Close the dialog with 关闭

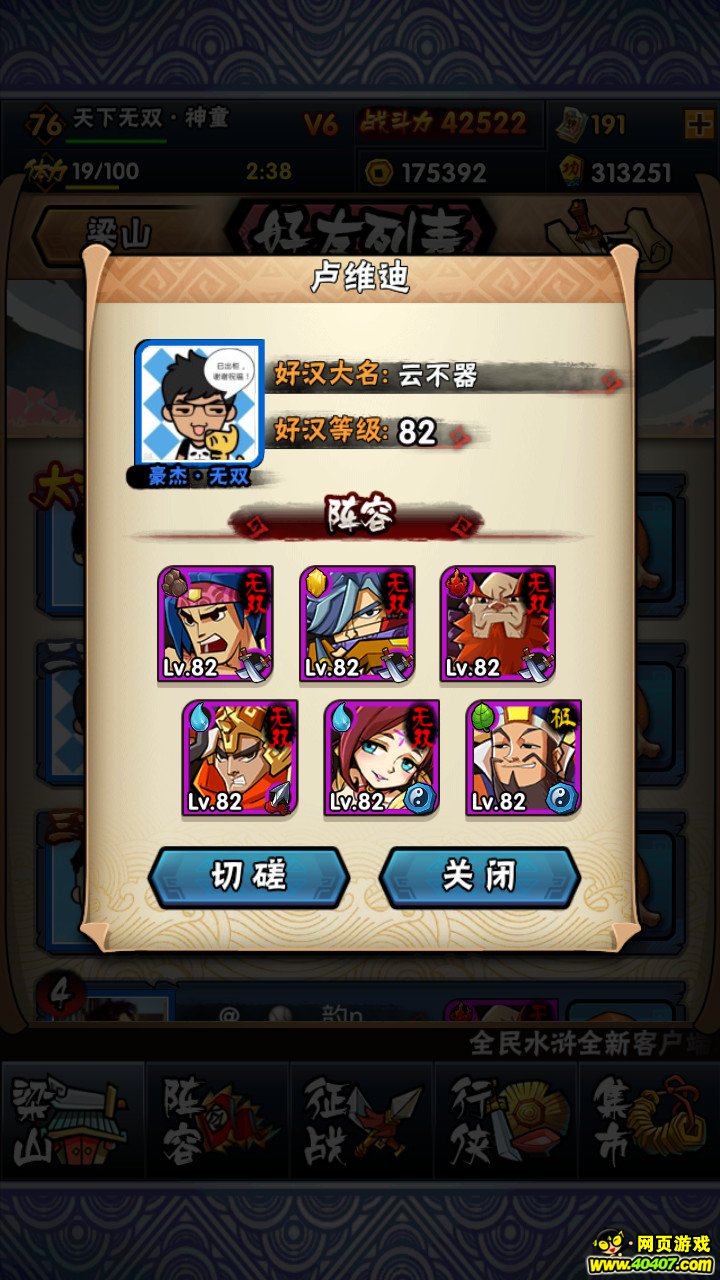[x=479, y=877]
